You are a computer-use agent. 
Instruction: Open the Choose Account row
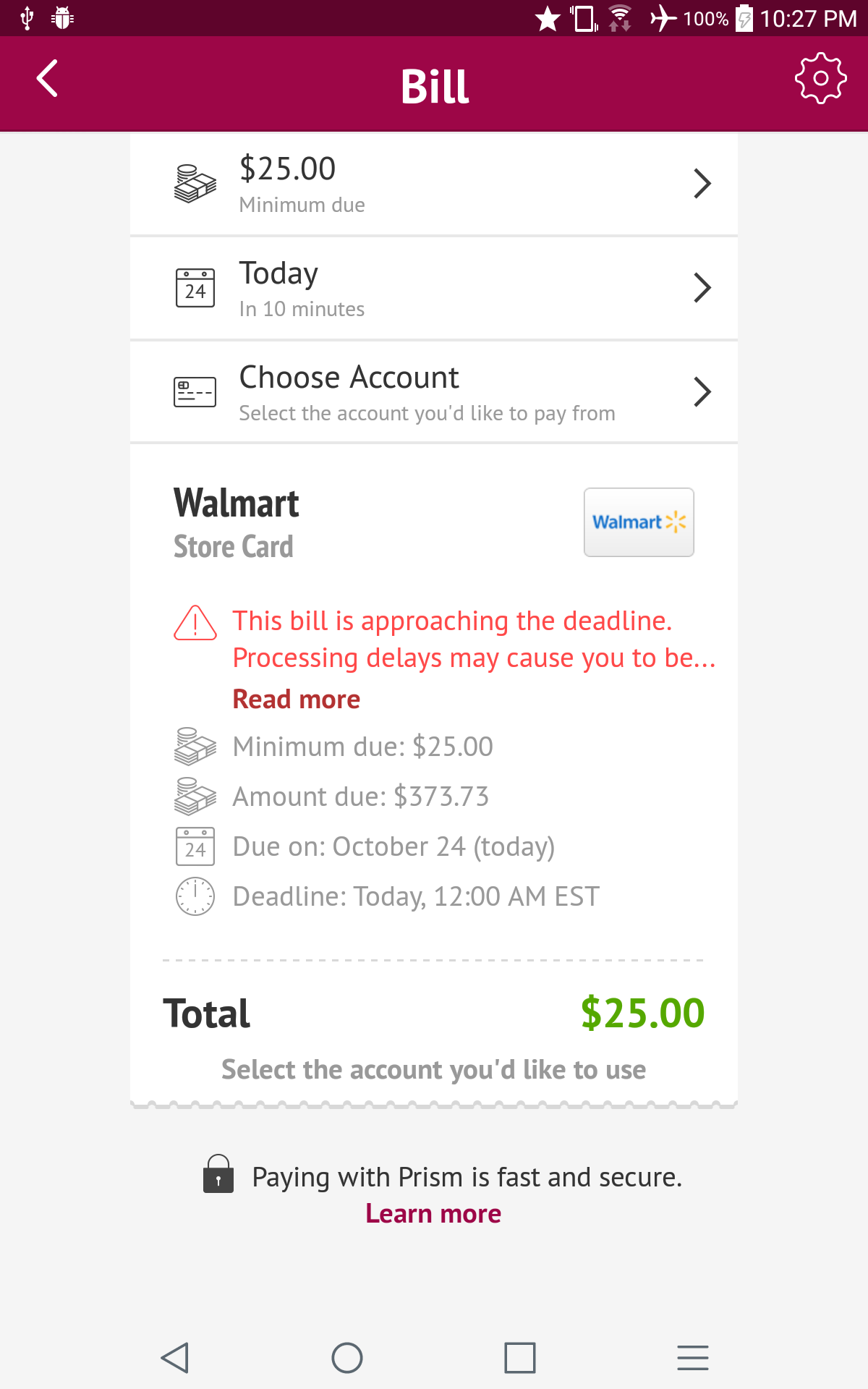coord(434,392)
